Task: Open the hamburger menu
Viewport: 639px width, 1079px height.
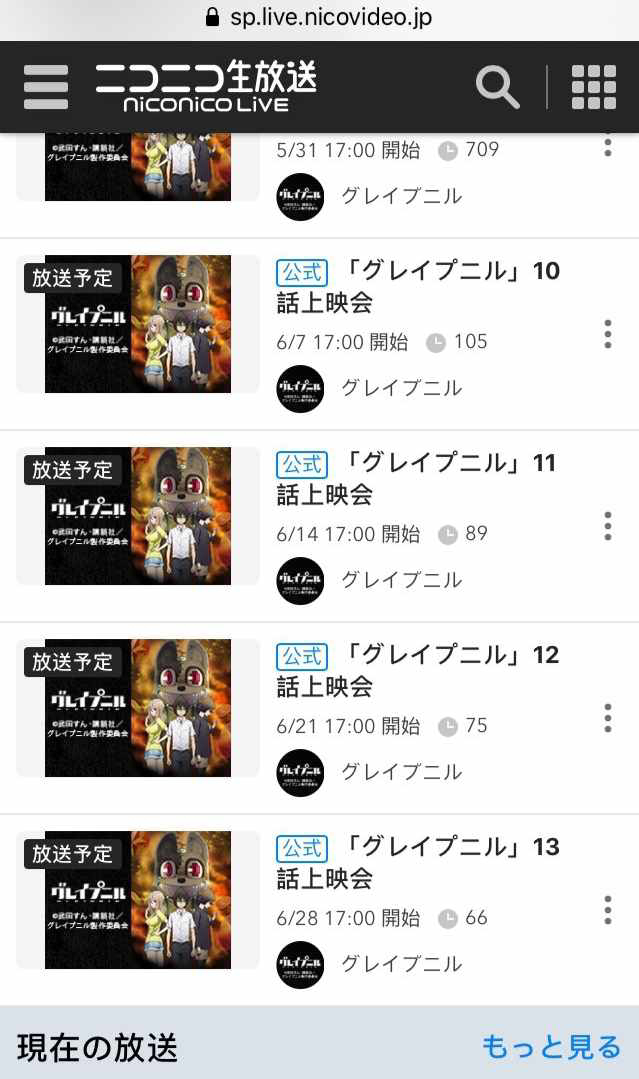Action: coord(46,88)
